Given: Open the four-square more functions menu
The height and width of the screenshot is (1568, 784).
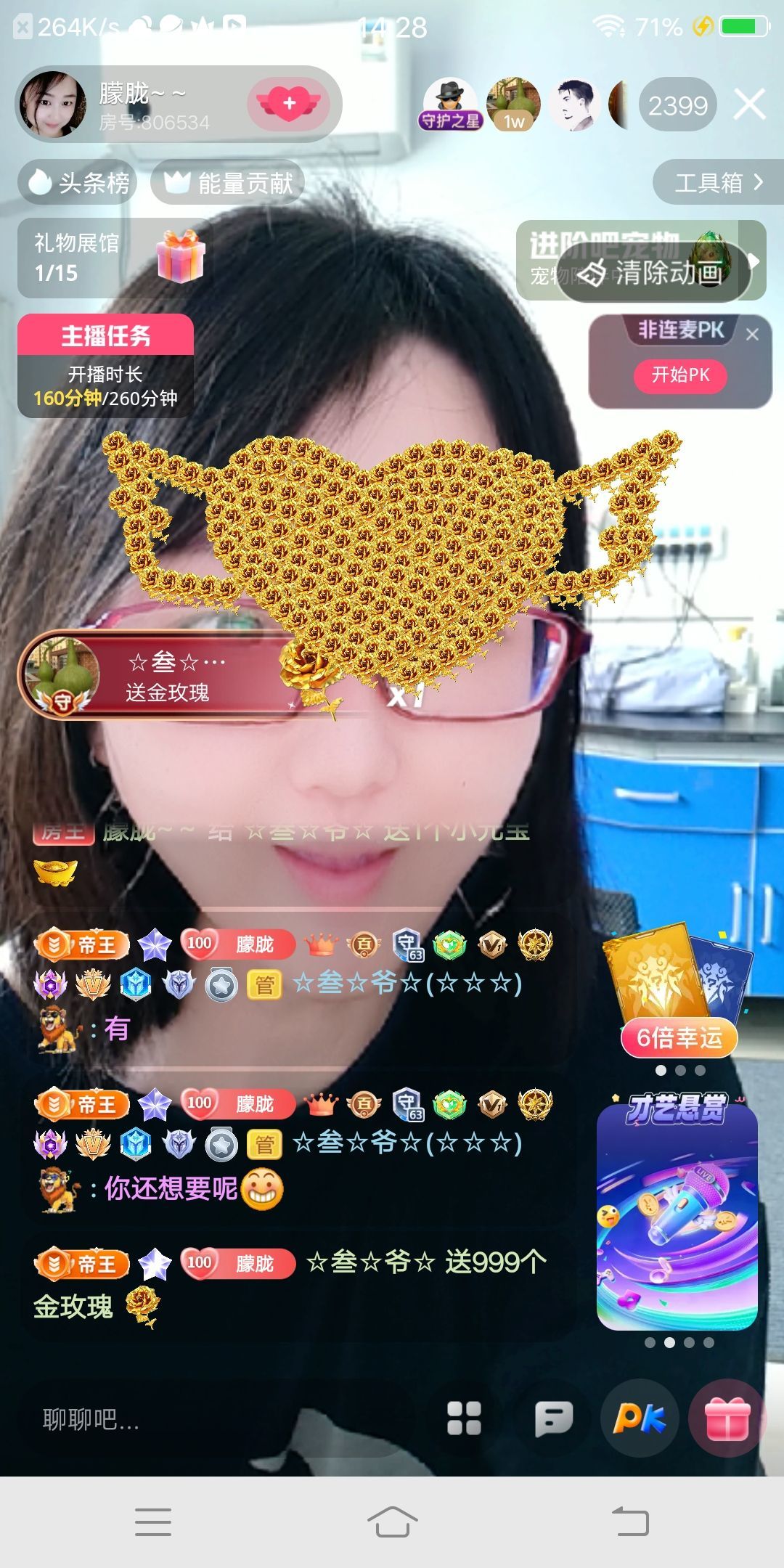Looking at the screenshot, I should (464, 1418).
